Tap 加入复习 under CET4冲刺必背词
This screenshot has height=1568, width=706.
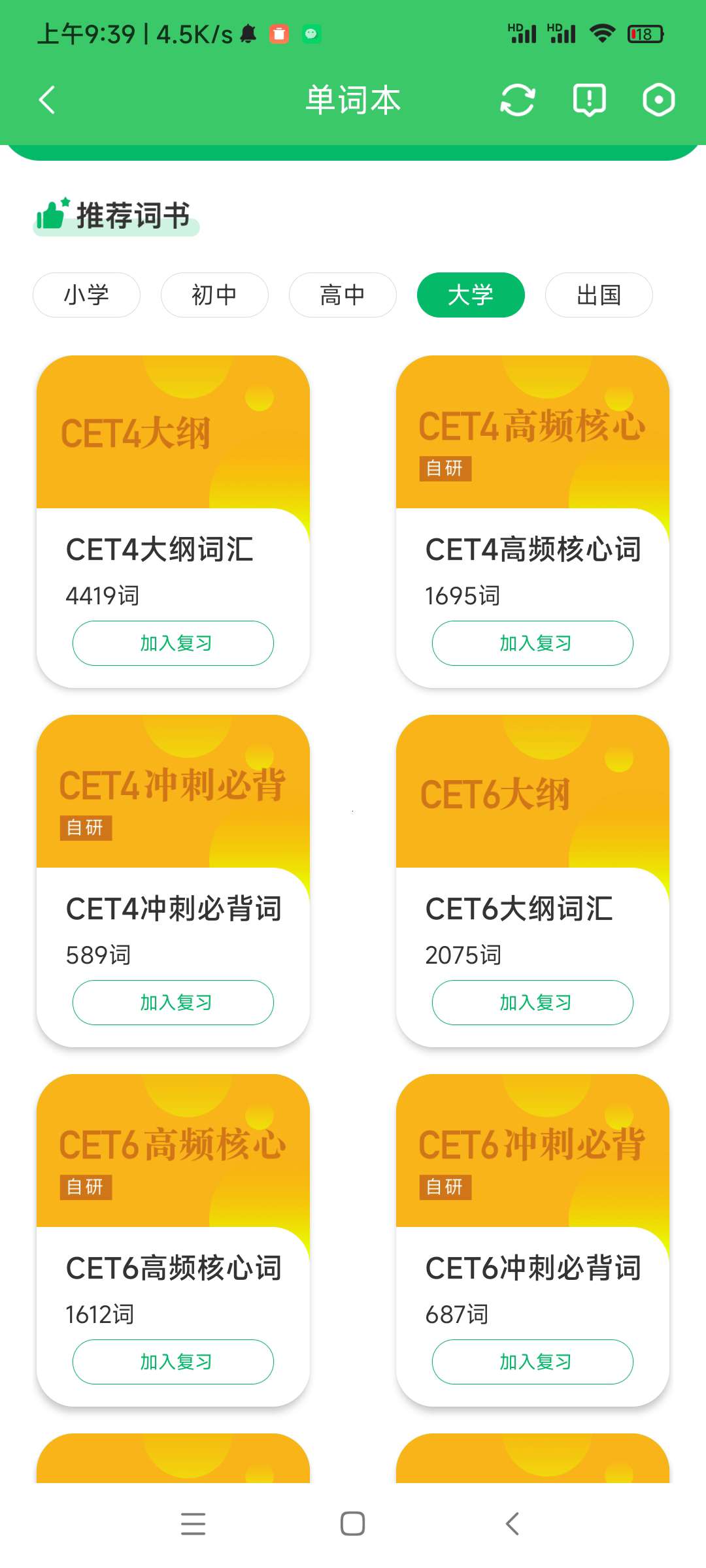pos(173,1002)
